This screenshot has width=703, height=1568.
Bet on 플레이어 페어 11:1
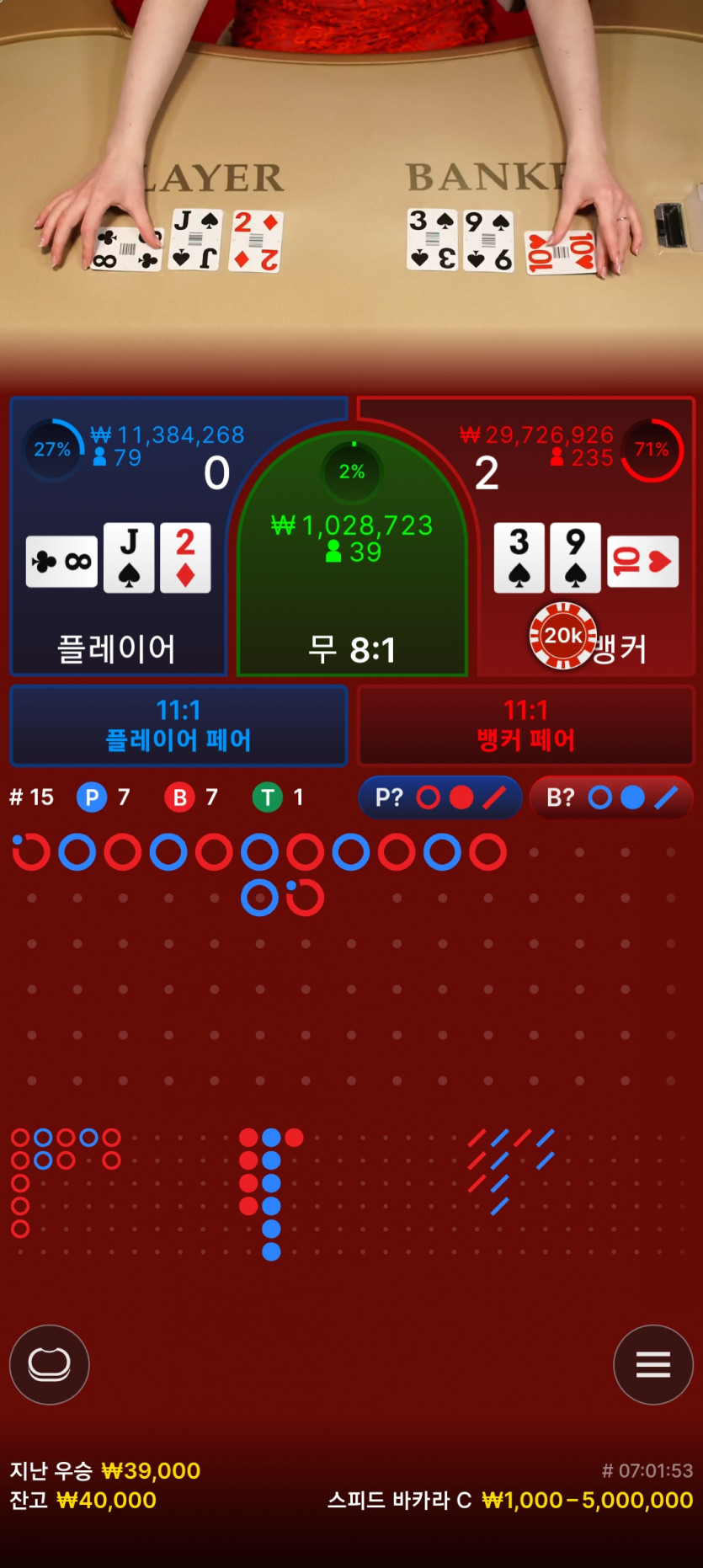coord(178,726)
